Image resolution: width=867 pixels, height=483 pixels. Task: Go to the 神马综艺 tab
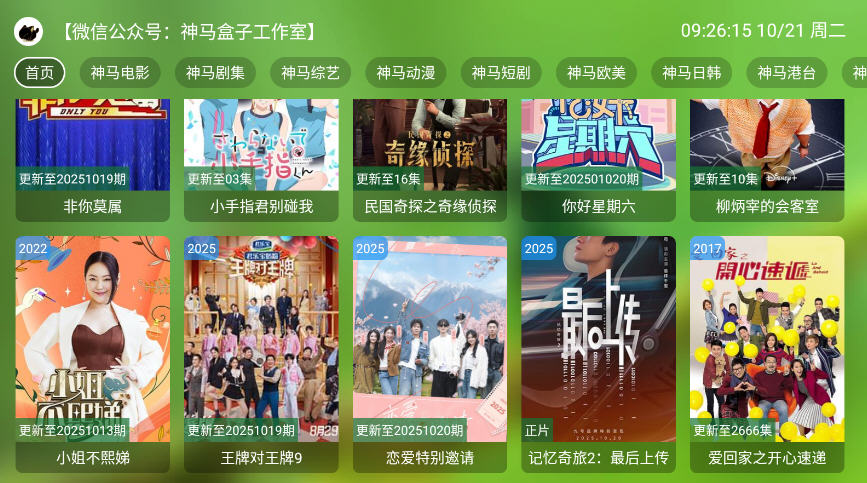(310, 73)
